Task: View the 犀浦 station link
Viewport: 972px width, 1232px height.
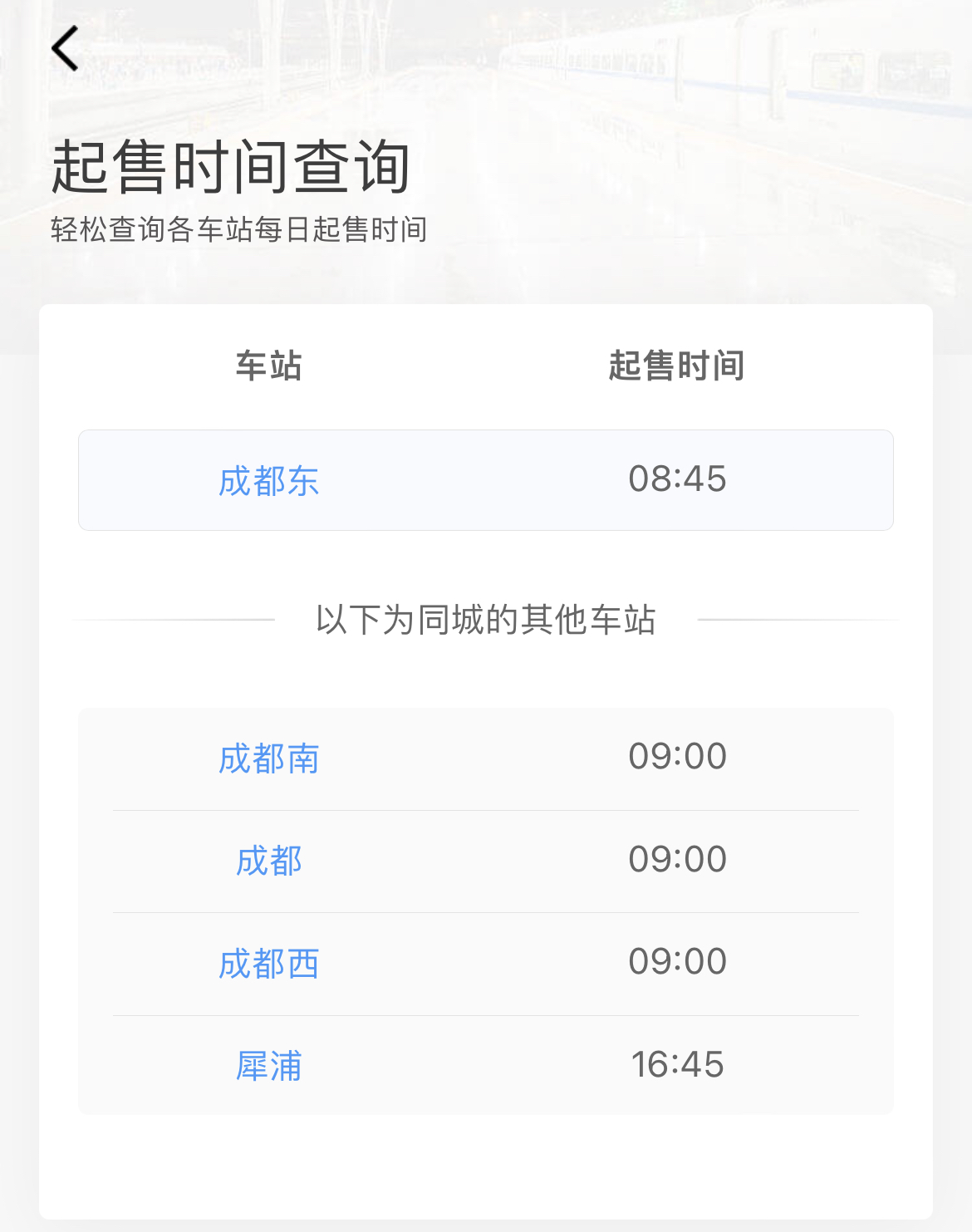Action: point(268,1066)
